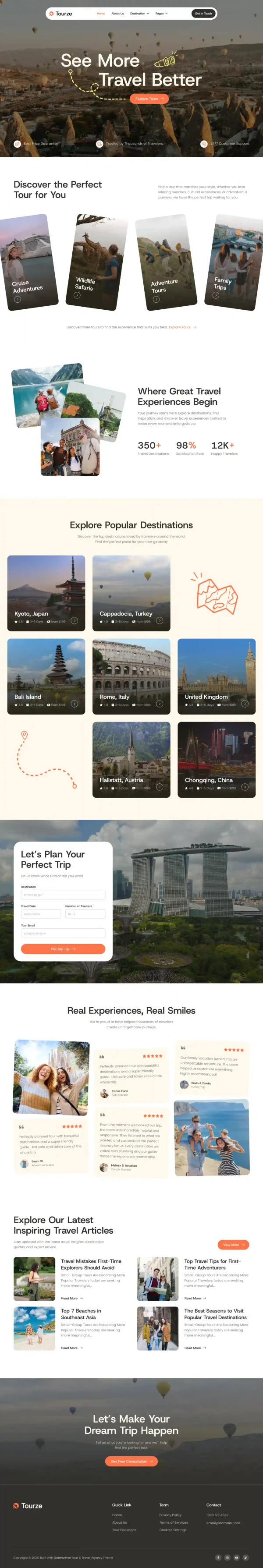Focus the Your Email field
263x1568 pixels.
click(x=63, y=933)
